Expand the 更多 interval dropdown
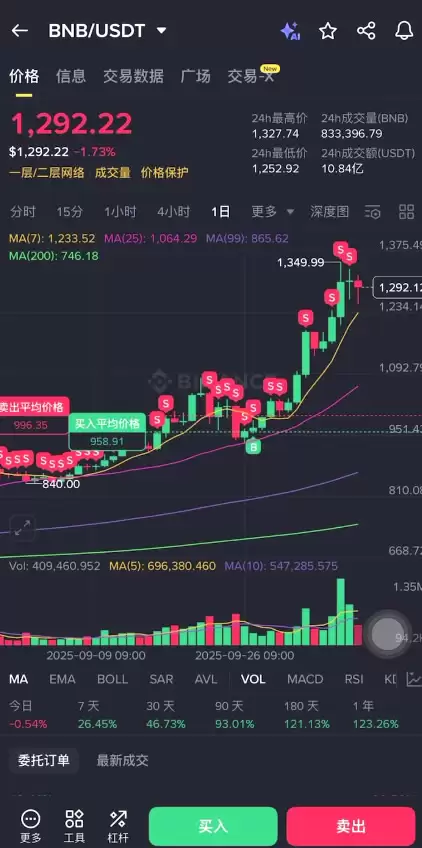The width and height of the screenshot is (422, 848). [273, 211]
